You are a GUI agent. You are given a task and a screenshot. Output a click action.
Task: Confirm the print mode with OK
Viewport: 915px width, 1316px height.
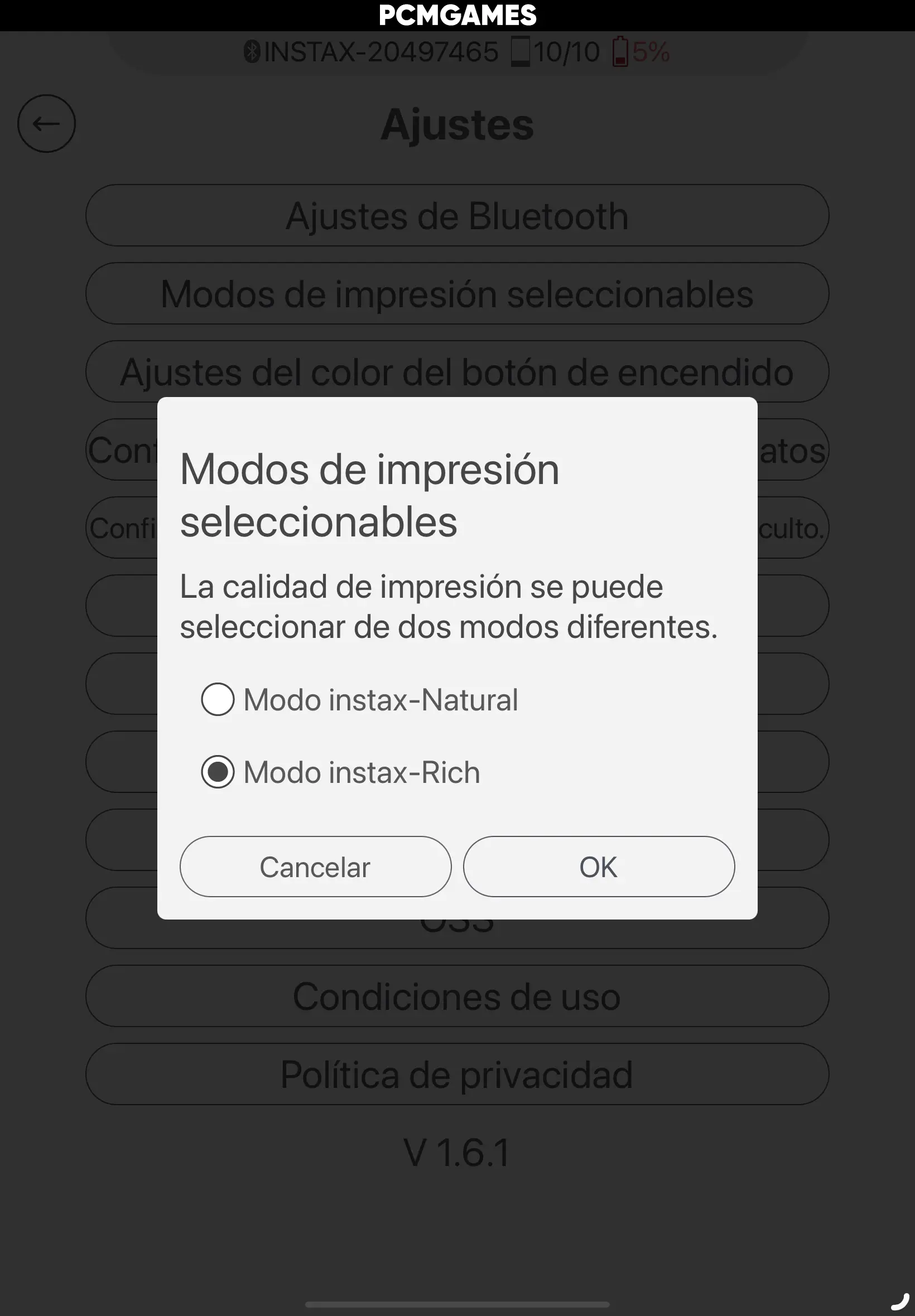[x=599, y=867]
